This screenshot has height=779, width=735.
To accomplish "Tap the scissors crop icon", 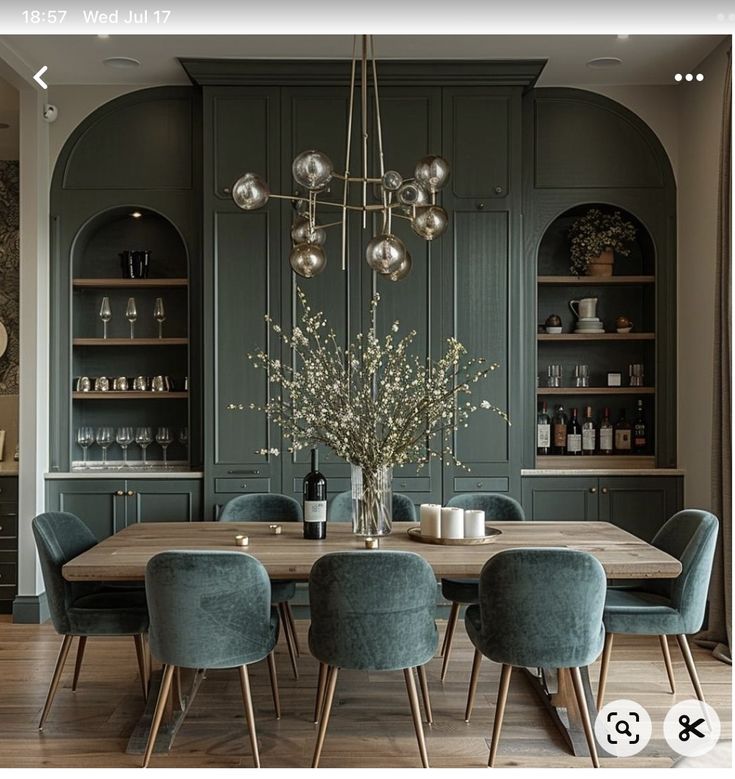I will pos(691,728).
